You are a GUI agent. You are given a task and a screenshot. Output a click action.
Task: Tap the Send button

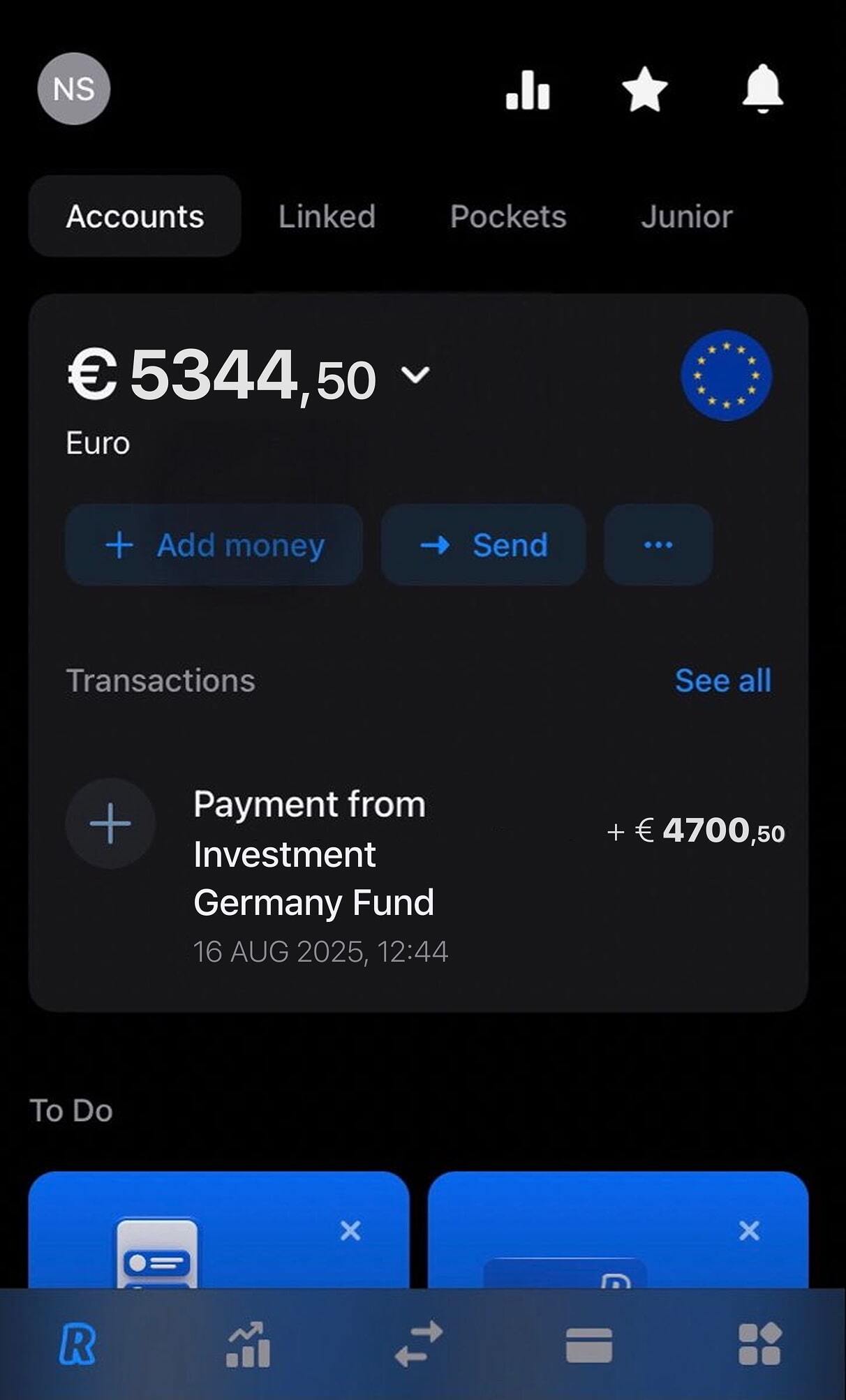[x=483, y=545]
